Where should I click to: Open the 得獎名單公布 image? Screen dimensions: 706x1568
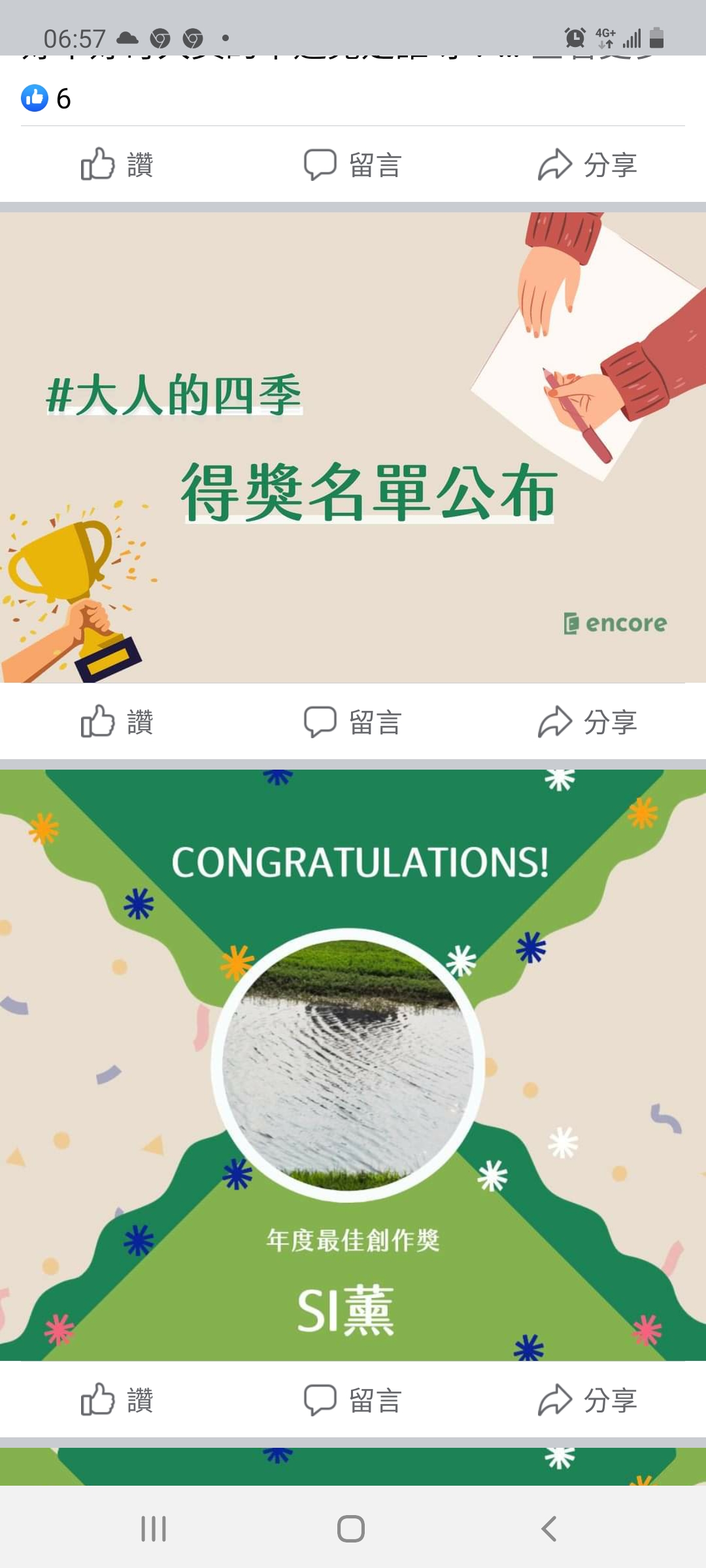pos(353,448)
